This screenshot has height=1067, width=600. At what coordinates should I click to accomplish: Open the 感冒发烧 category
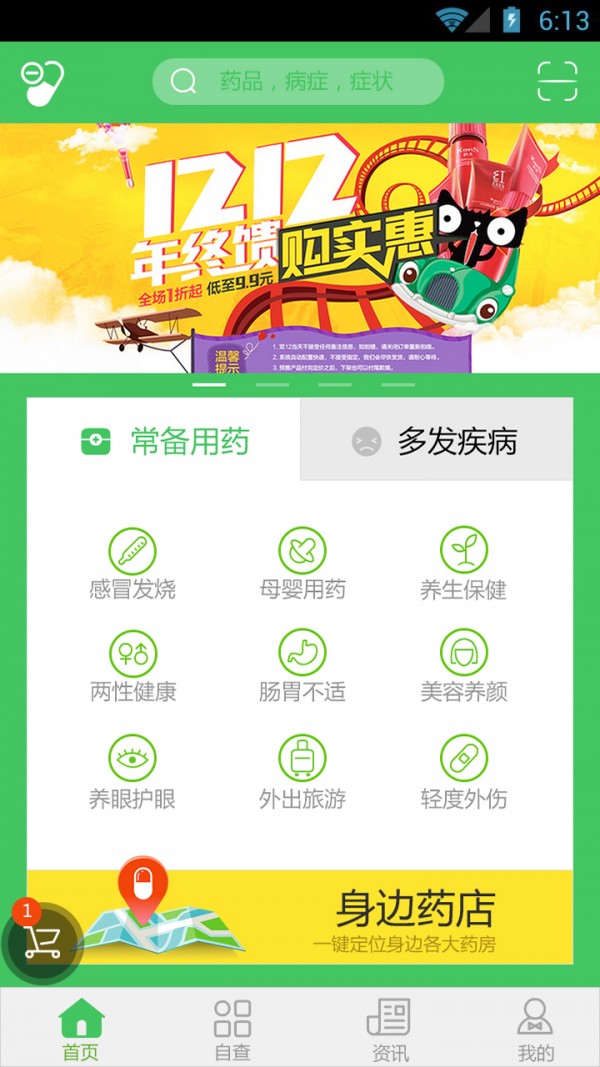point(132,564)
